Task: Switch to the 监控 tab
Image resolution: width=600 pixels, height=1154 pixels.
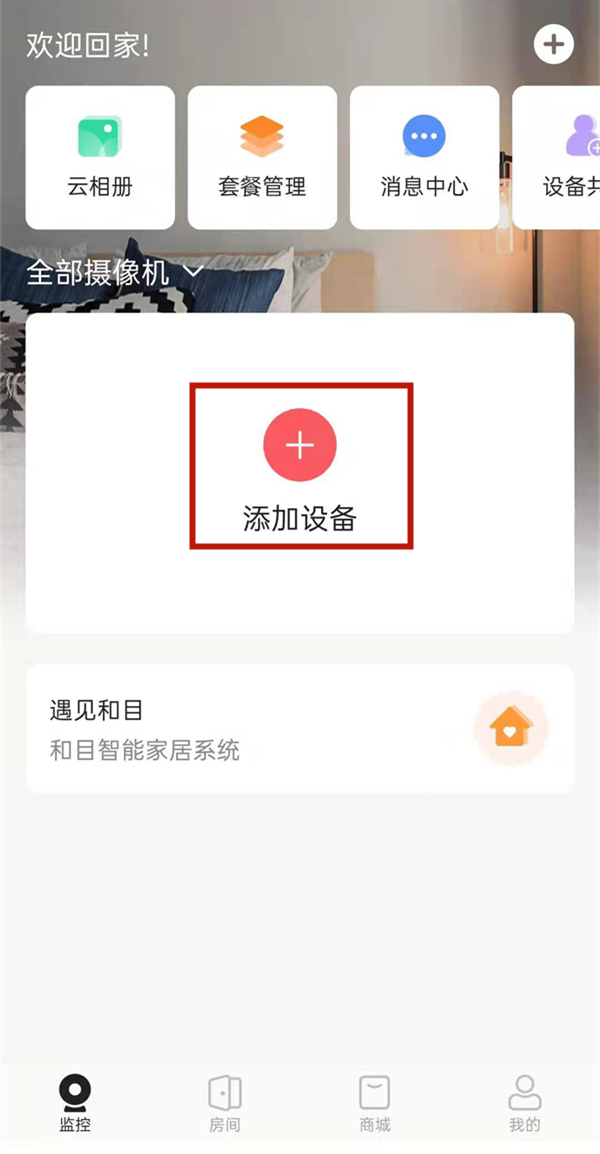Action: coord(75,1104)
